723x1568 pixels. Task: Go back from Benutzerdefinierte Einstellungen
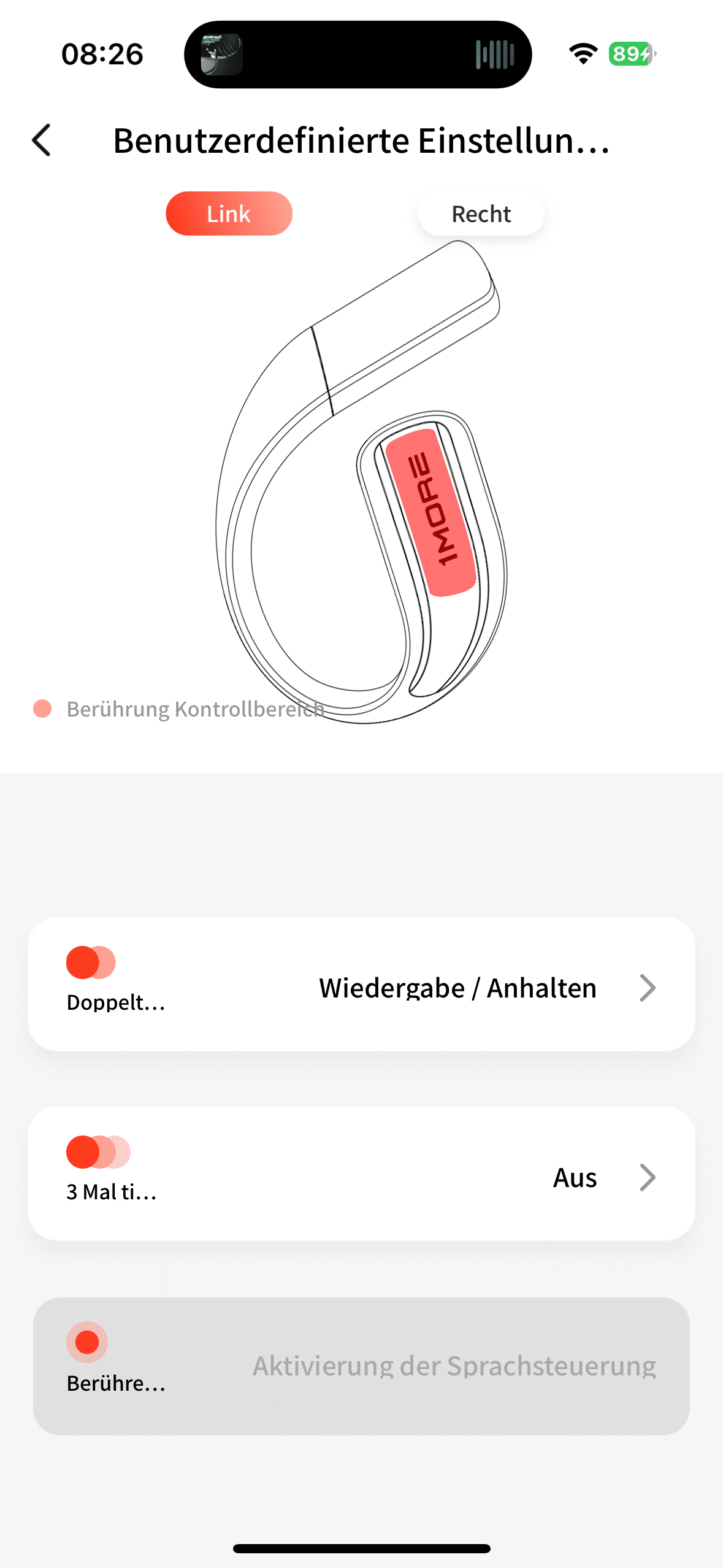click(x=42, y=140)
